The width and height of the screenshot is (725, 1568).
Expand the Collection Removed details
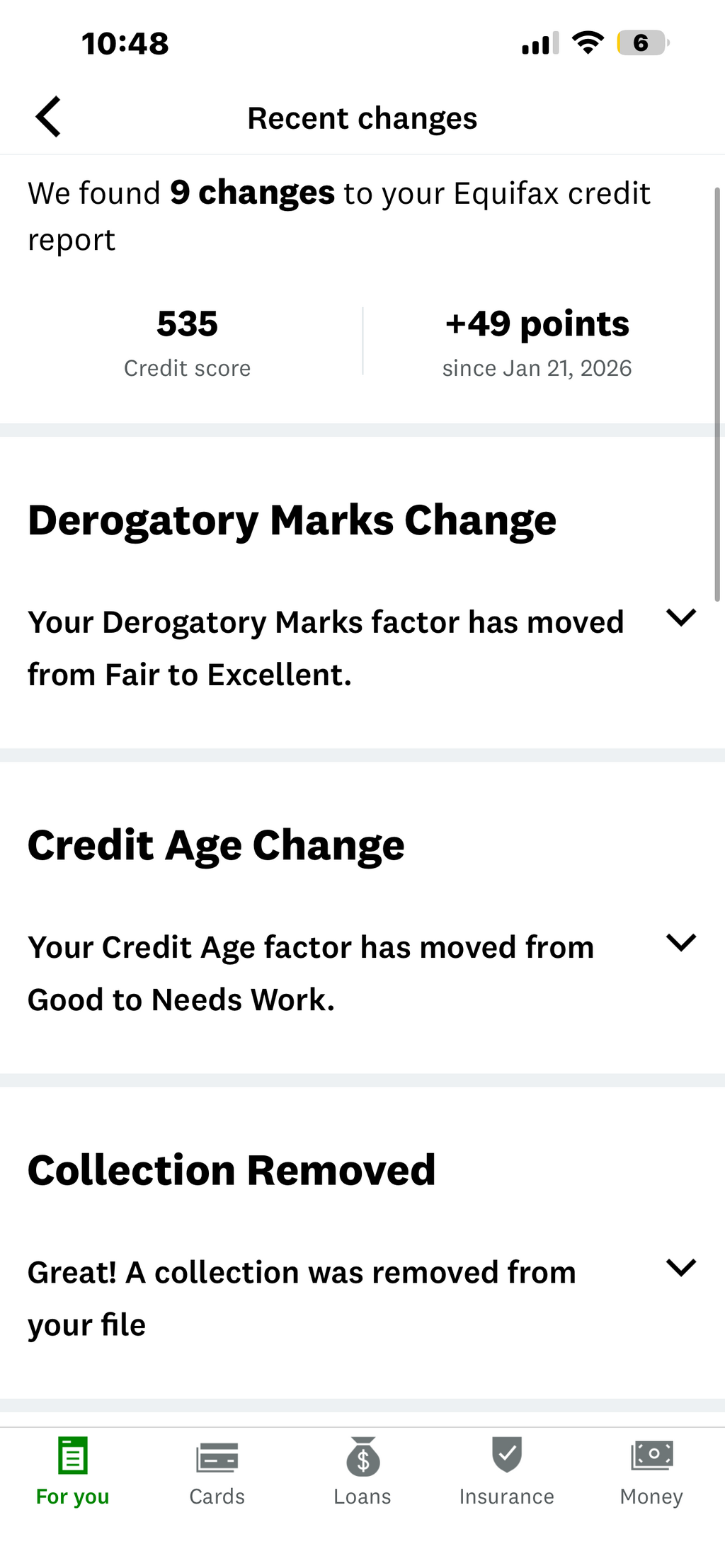click(x=681, y=1268)
